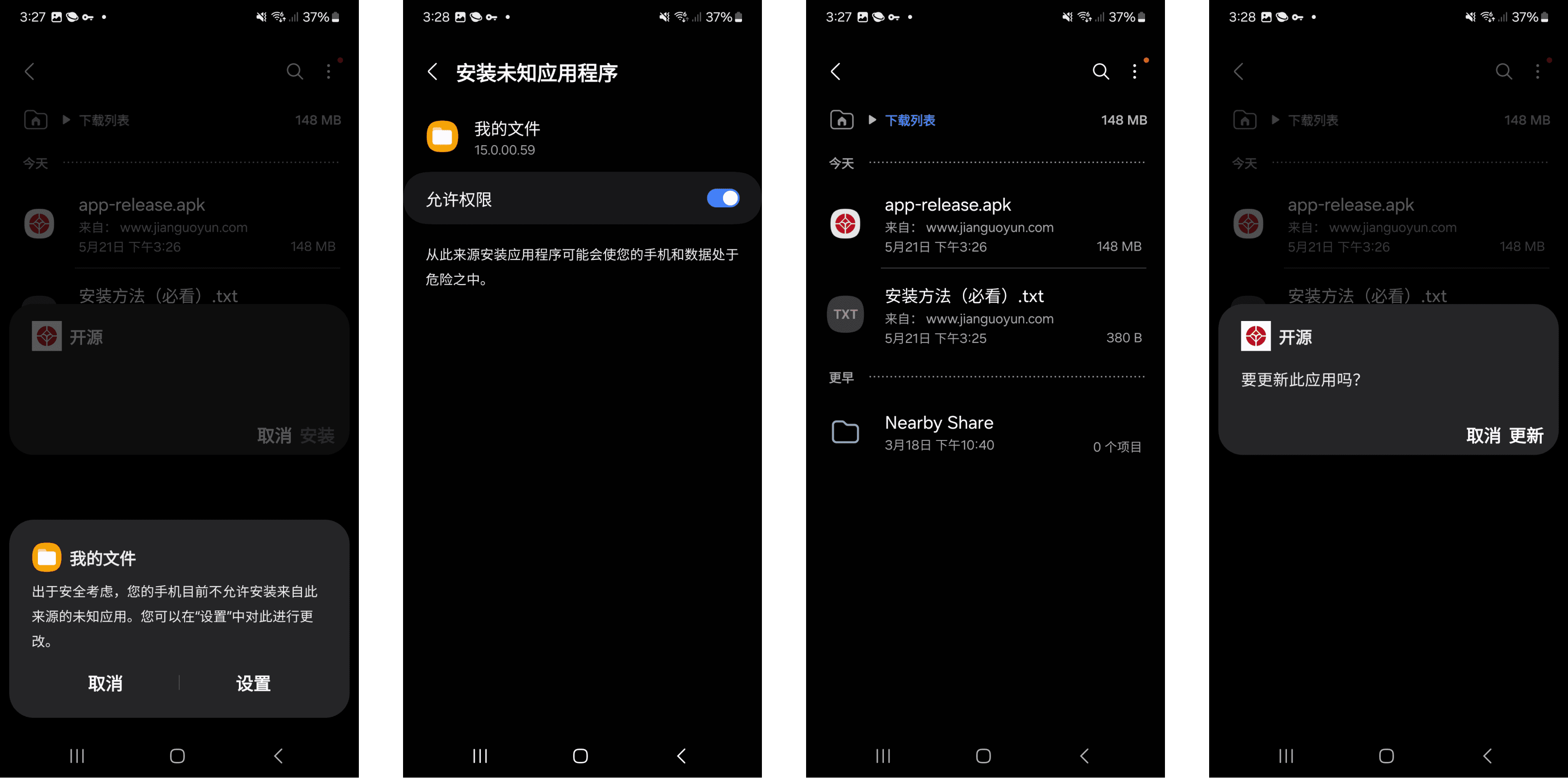Tap 取消 in the 我的文件 security dialog
1568x778 pixels.
pyautogui.click(x=105, y=683)
